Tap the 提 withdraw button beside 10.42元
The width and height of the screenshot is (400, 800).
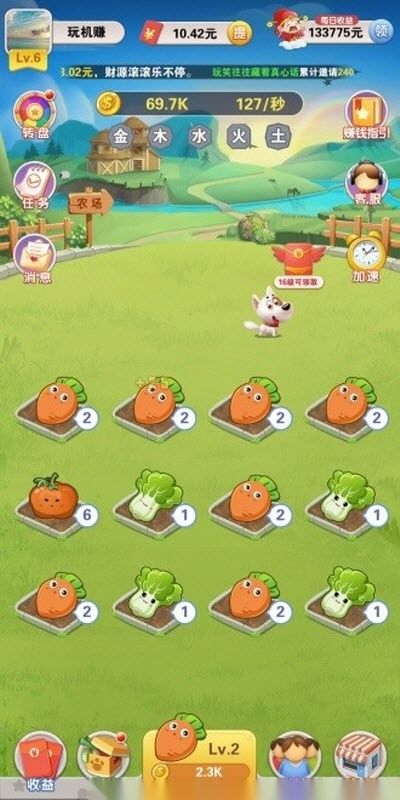[239, 34]
